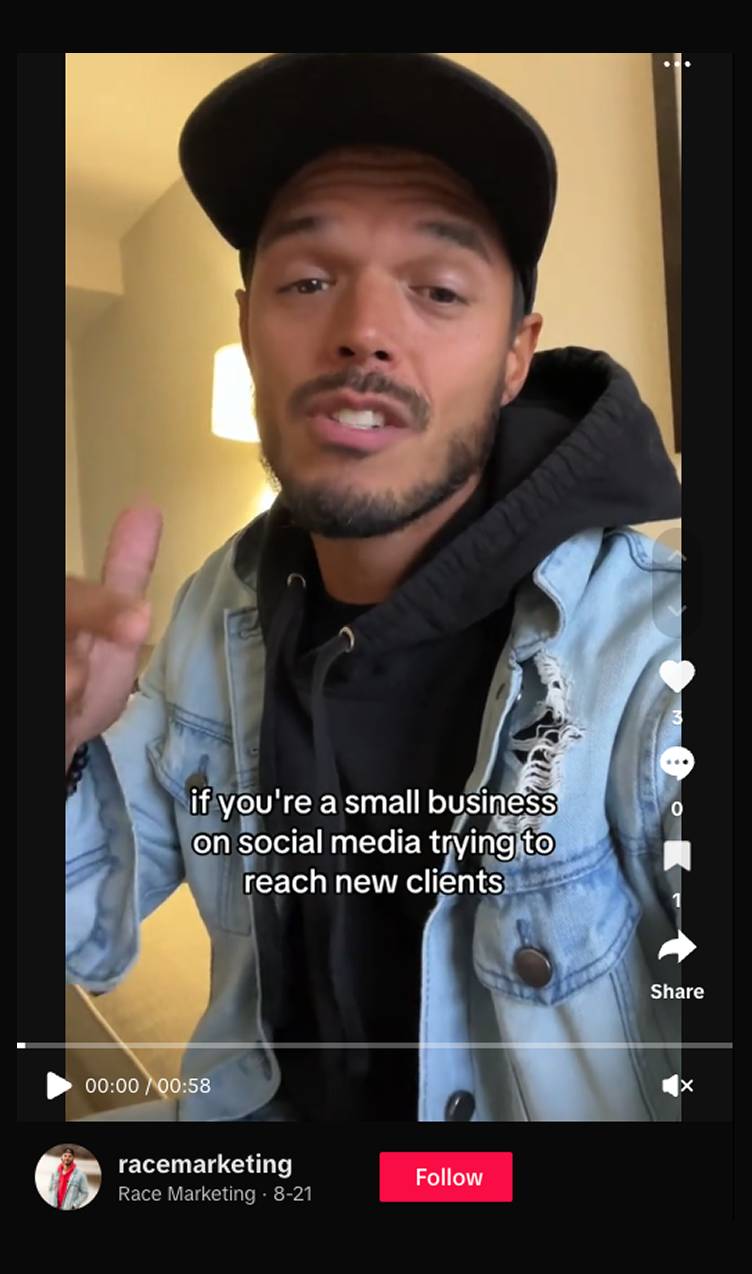This screenshot has height=1274, width=752.
Task: Open racemarketing's profile picture
Action: coord(68,1177)
